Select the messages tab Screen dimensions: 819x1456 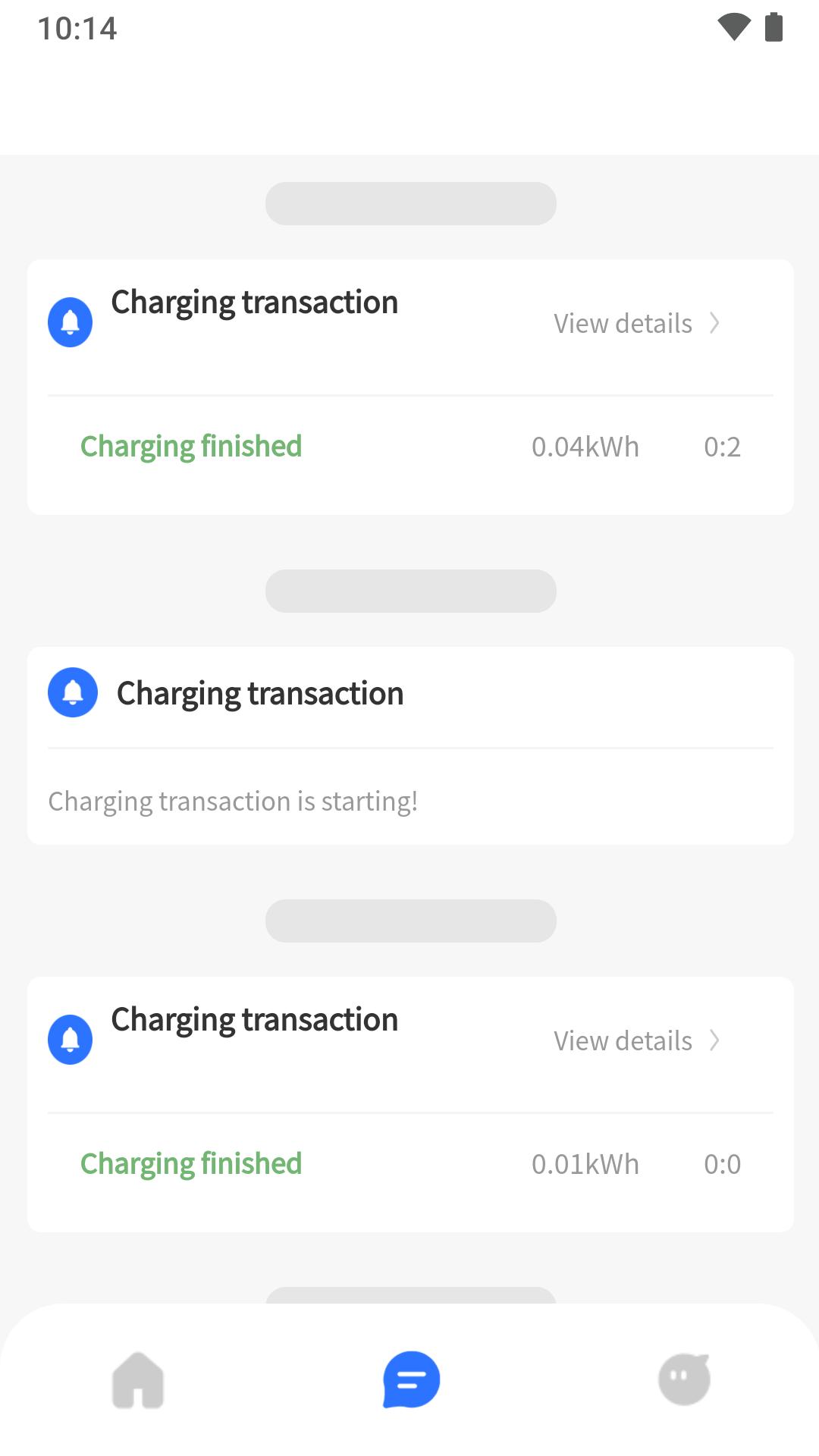pyautogui.click(x=411, y=1379)
